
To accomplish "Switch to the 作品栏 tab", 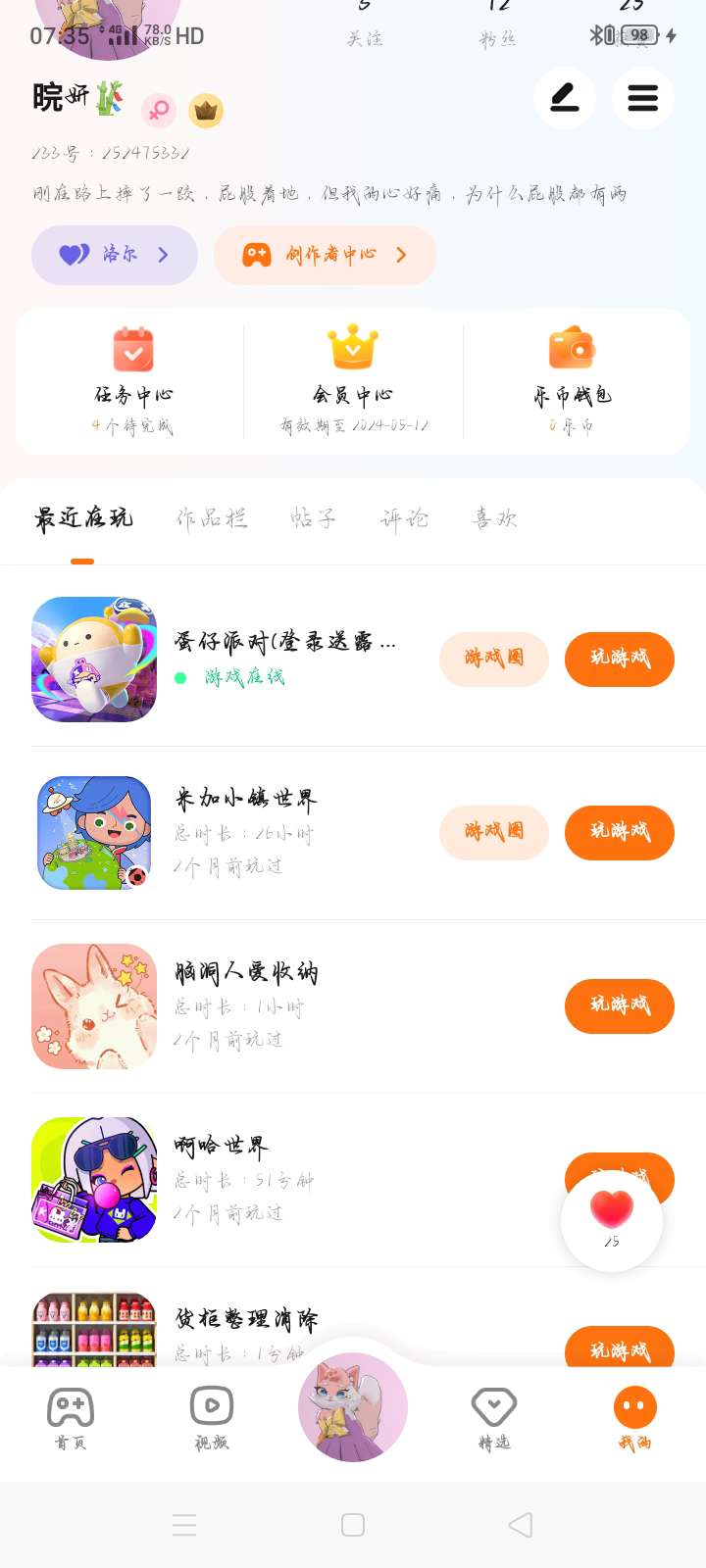I will point(212,518).
